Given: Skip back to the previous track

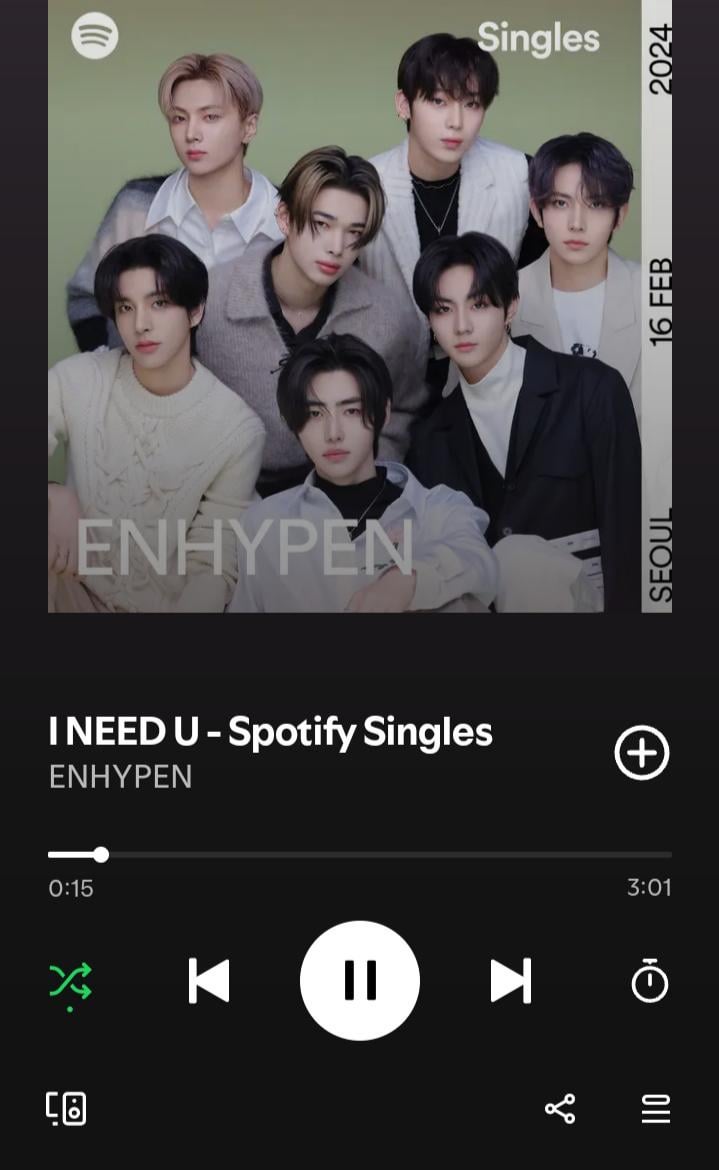Looking at the screenshot, I should (209, 981).
